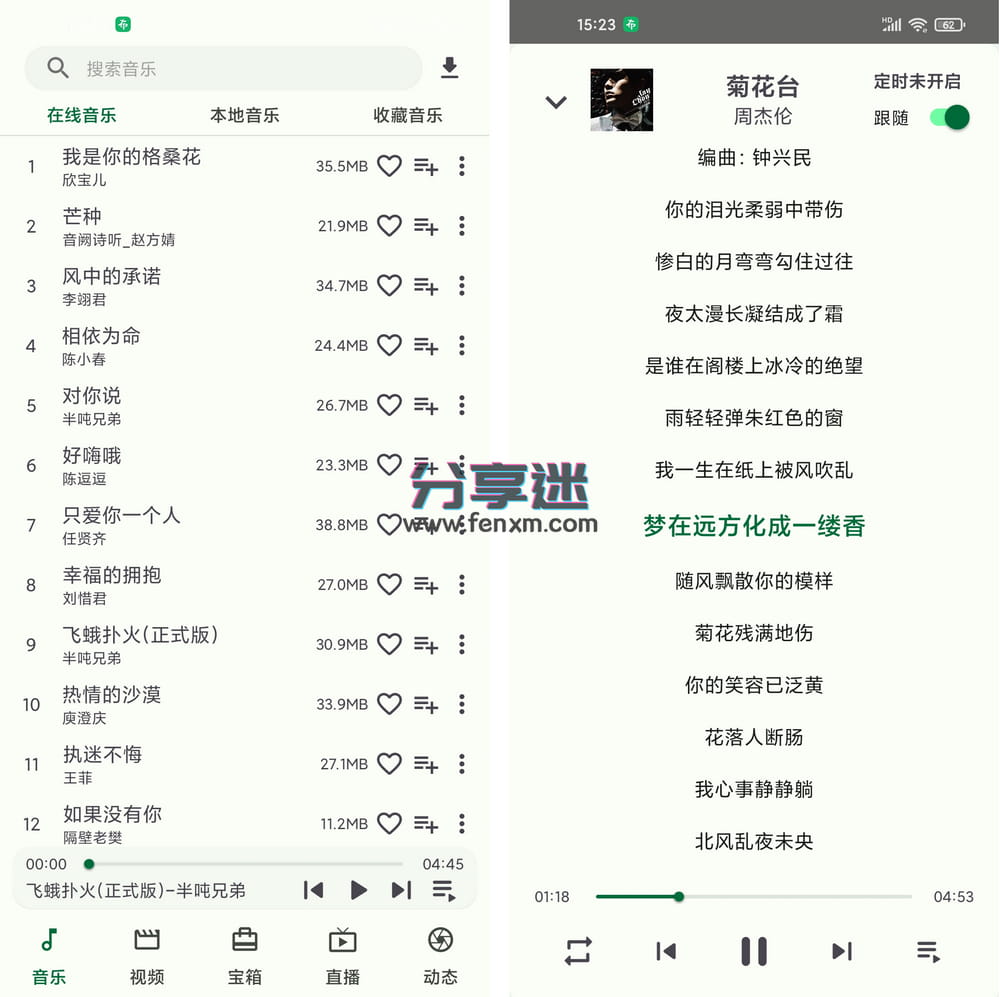
Task: Open the 直播 tab
Action: coord(342,955)
